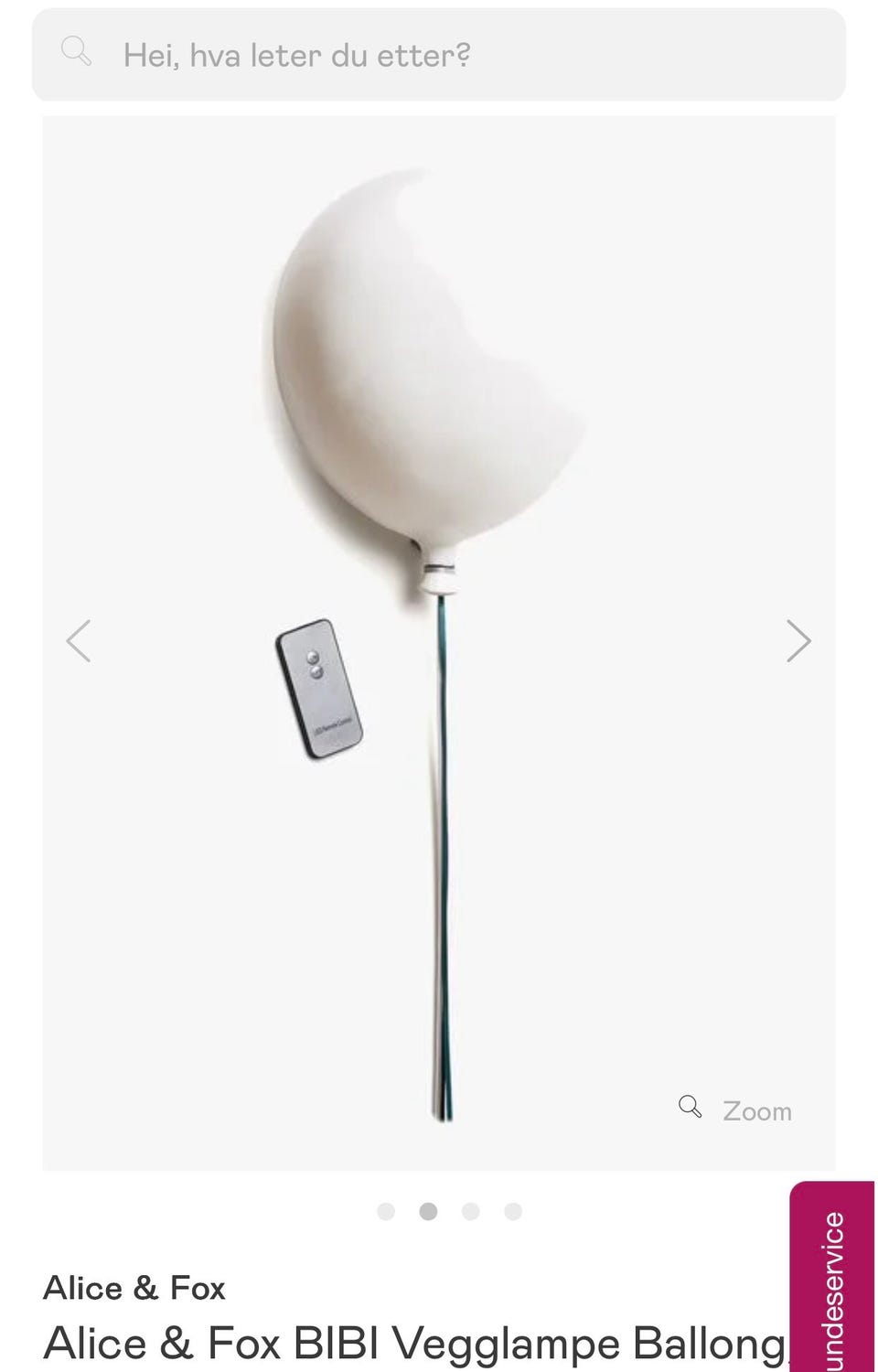This screenshot has width=878, height=1372.
Task: Open the Kundeservice side tab
Action: [x=832, y=1281]
